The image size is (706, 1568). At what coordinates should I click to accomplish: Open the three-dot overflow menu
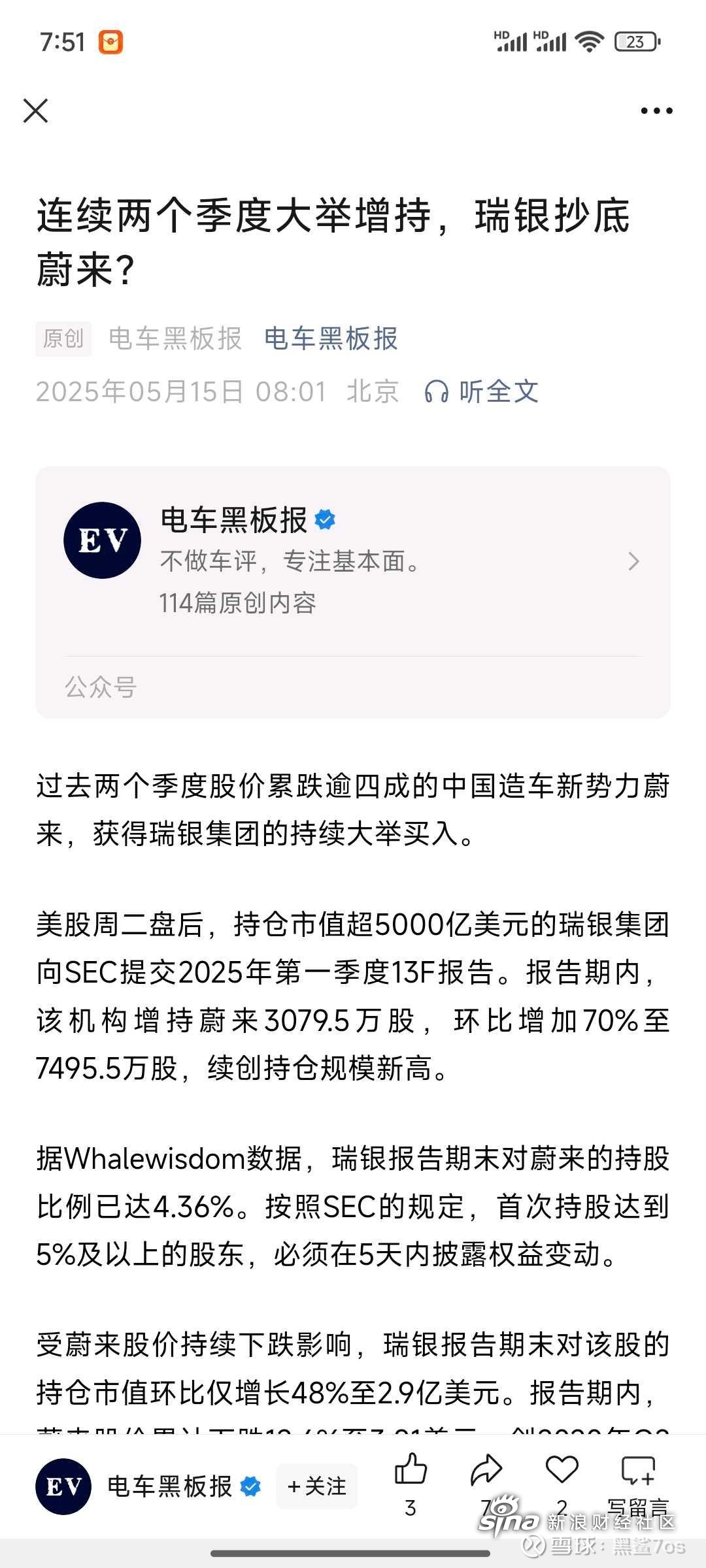click(656, 111)
